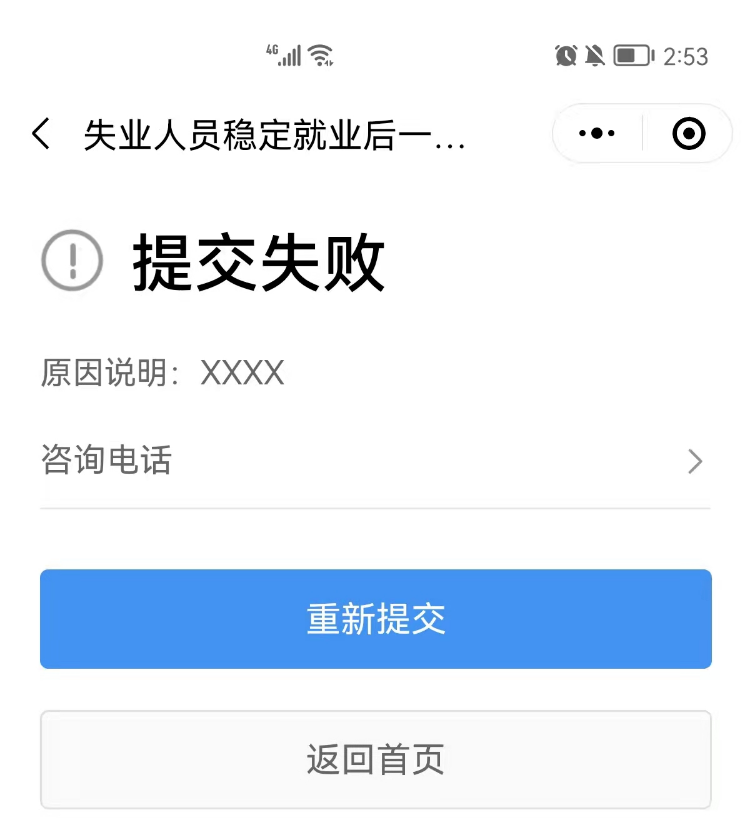Tap the Wi-Fi signal icon in status bar
The image size is (750, 836).
(x=319, y=55)
